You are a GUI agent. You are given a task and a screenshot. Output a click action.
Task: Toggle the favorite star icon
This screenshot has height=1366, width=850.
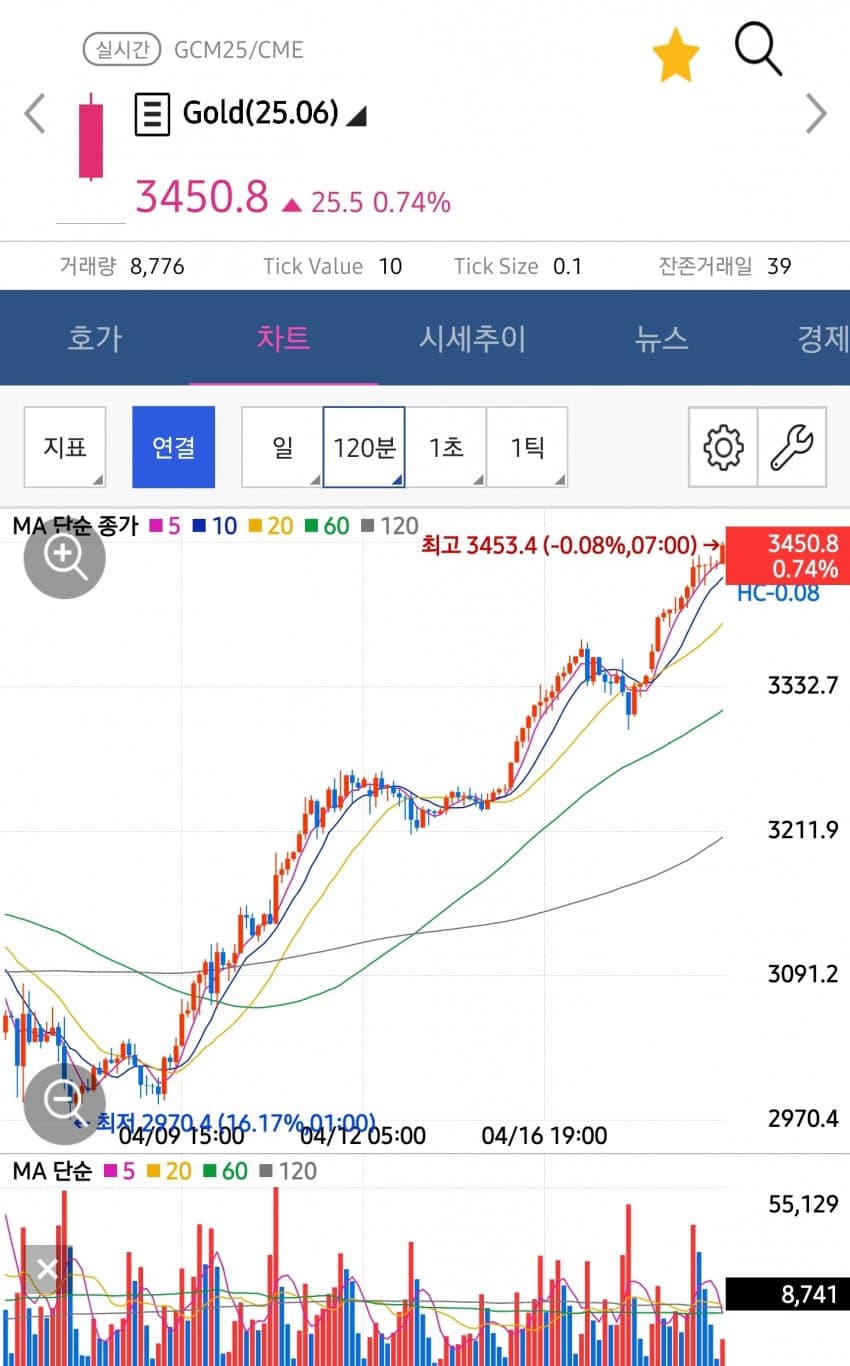tap(676, 55)
